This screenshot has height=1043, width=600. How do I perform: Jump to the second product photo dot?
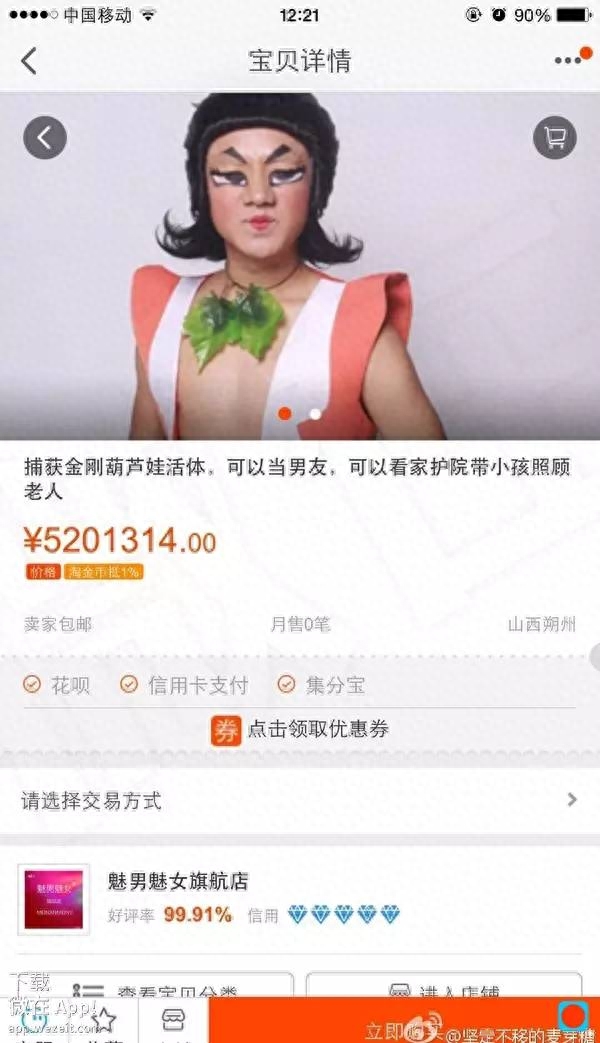tap(315, 413)
